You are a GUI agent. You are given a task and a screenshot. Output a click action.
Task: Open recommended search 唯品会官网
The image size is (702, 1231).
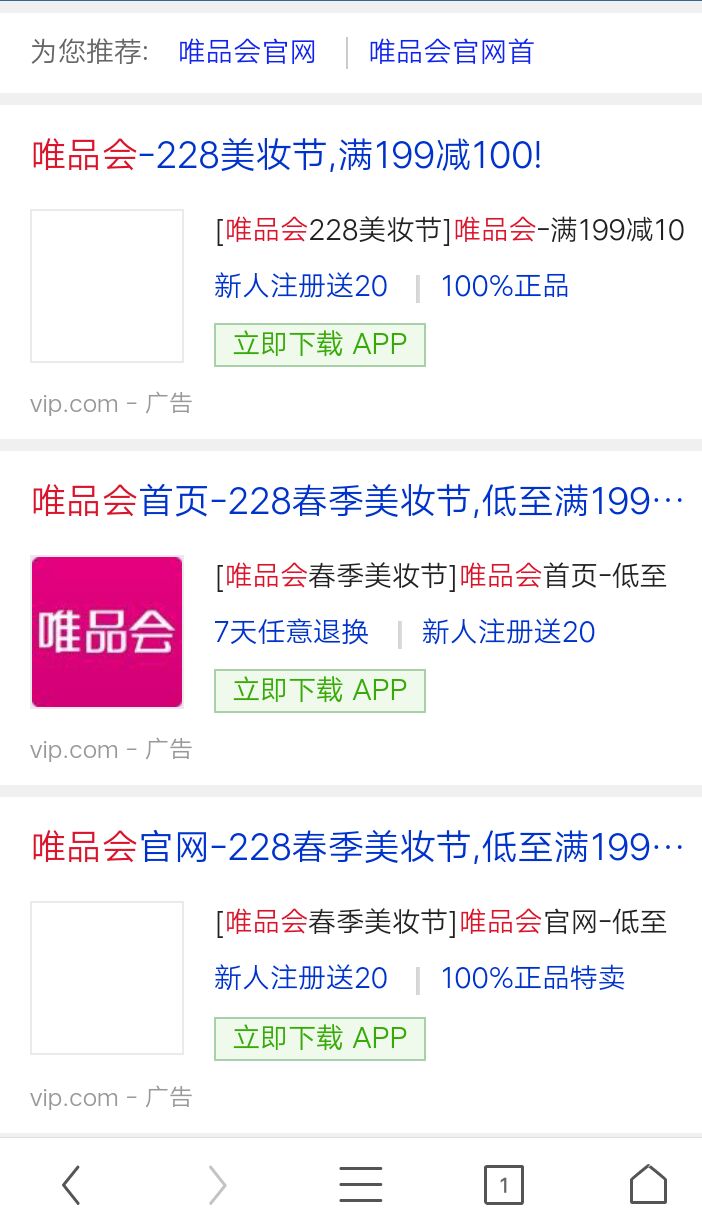click(x=247, y=52)
